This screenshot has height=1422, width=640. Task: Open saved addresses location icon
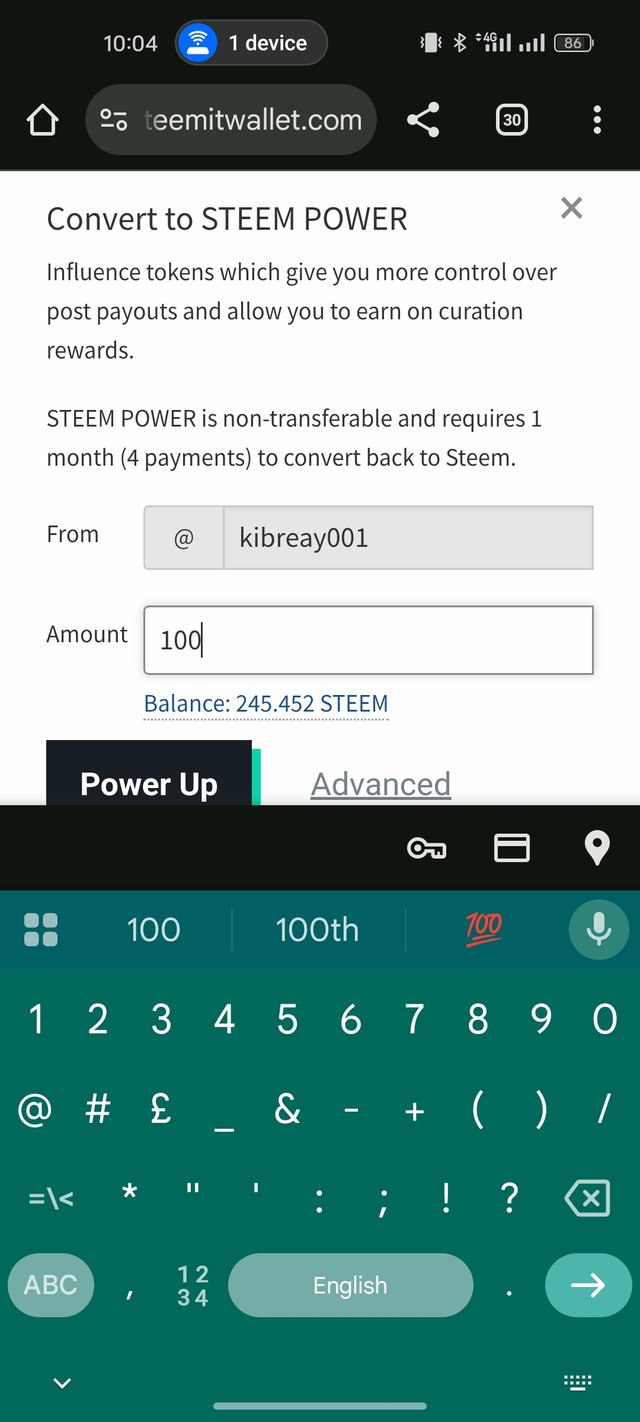(x=596, y=849)
